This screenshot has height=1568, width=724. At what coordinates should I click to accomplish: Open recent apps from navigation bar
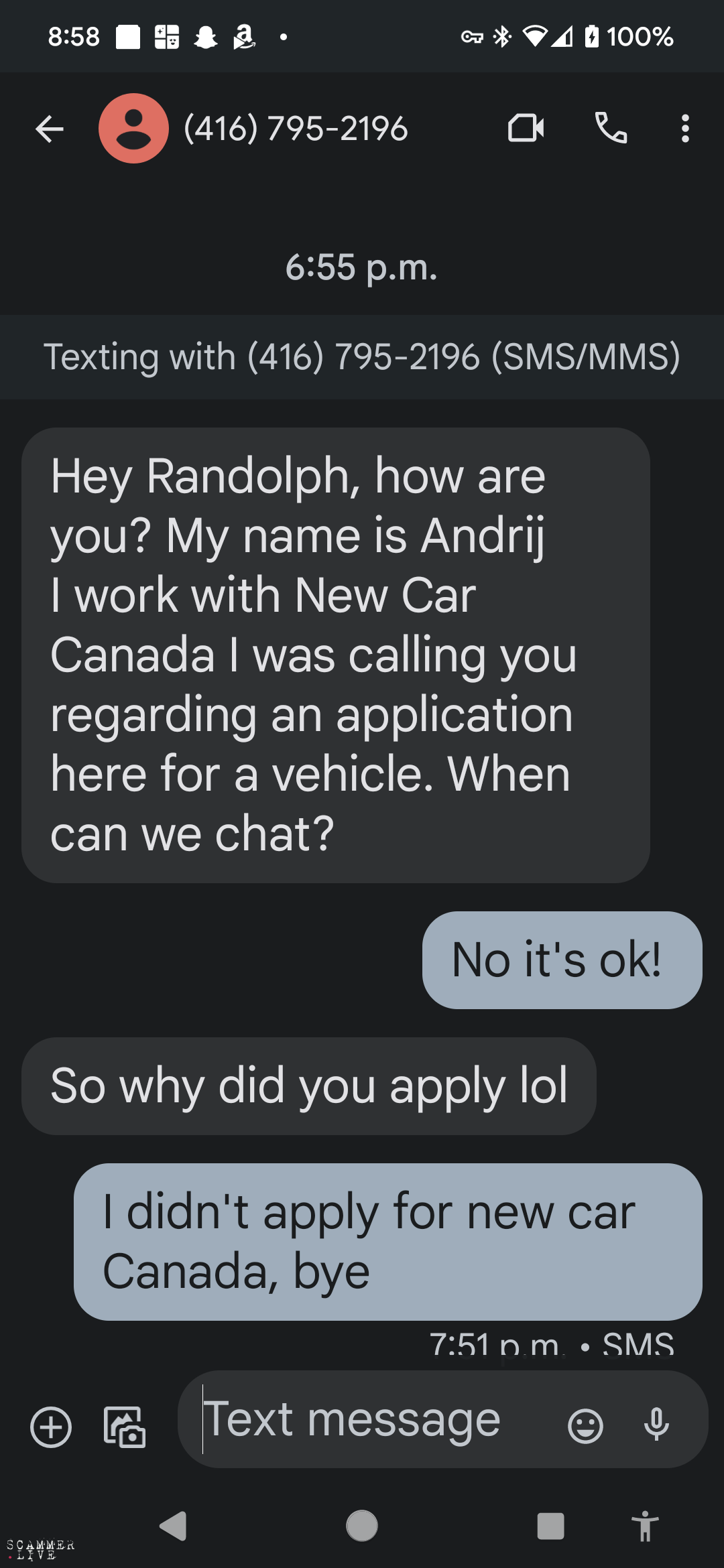point(550,1526)
